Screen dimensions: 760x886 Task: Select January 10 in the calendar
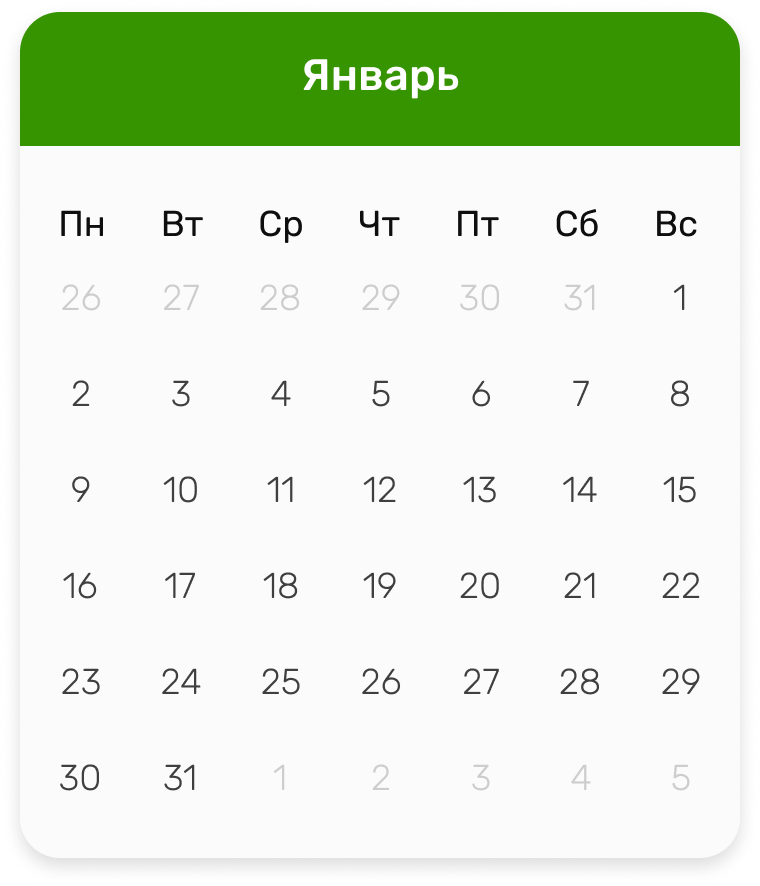point(180,490)
